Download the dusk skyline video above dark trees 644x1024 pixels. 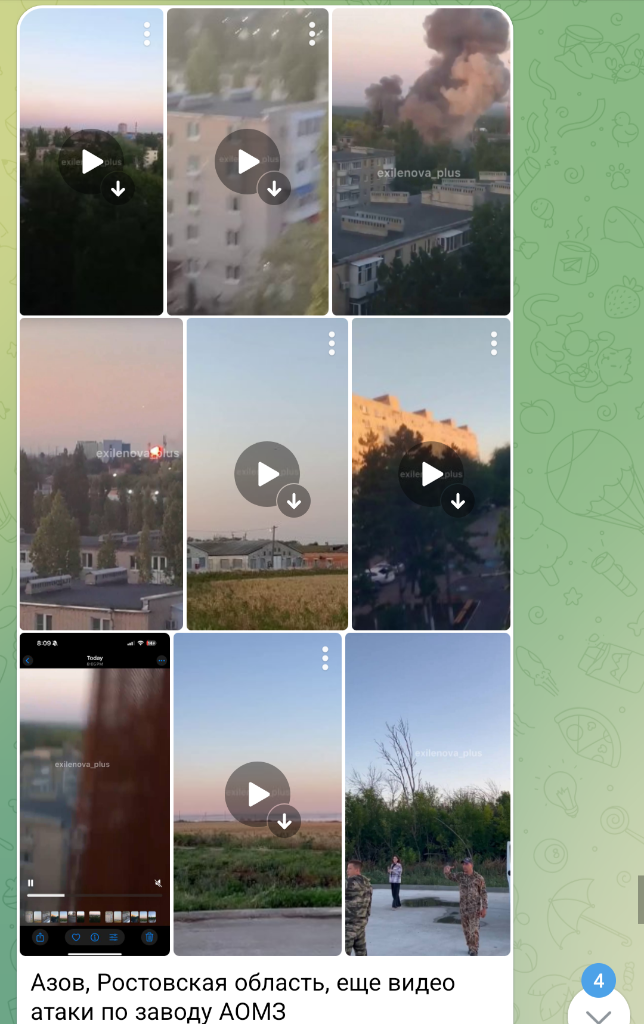(x=118, y=188)
